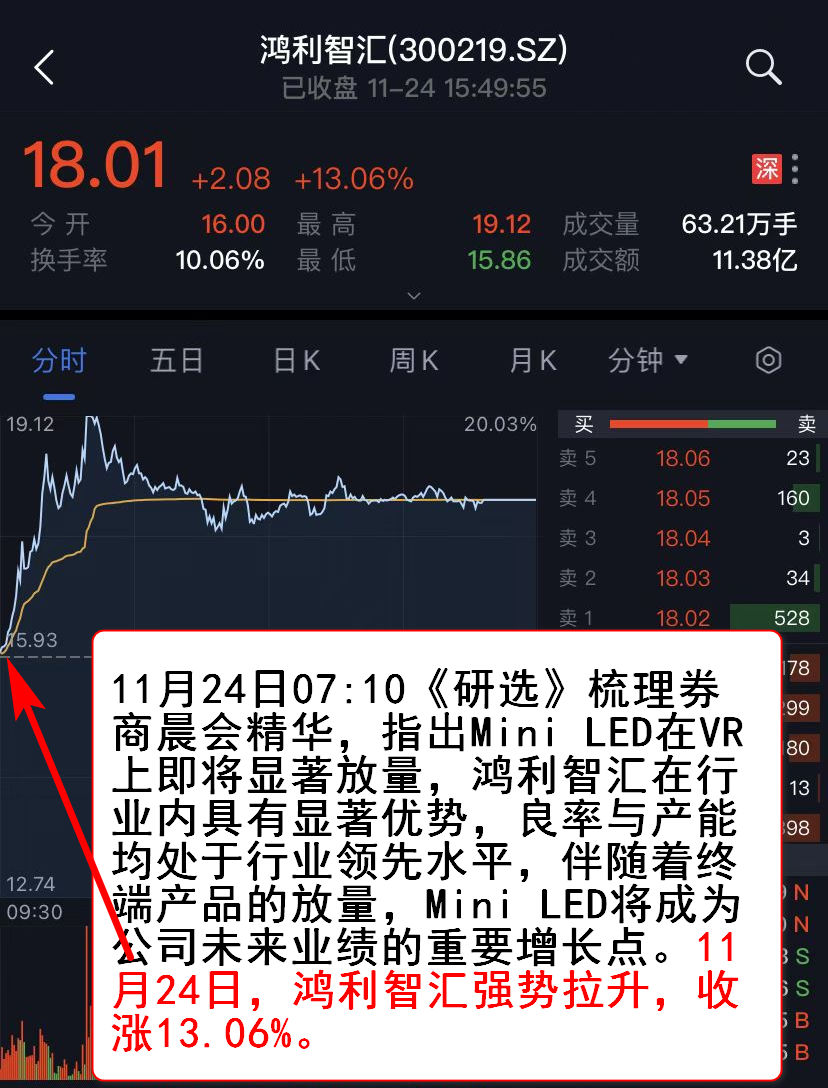Switch to the 周K chart

pos(414,361)
